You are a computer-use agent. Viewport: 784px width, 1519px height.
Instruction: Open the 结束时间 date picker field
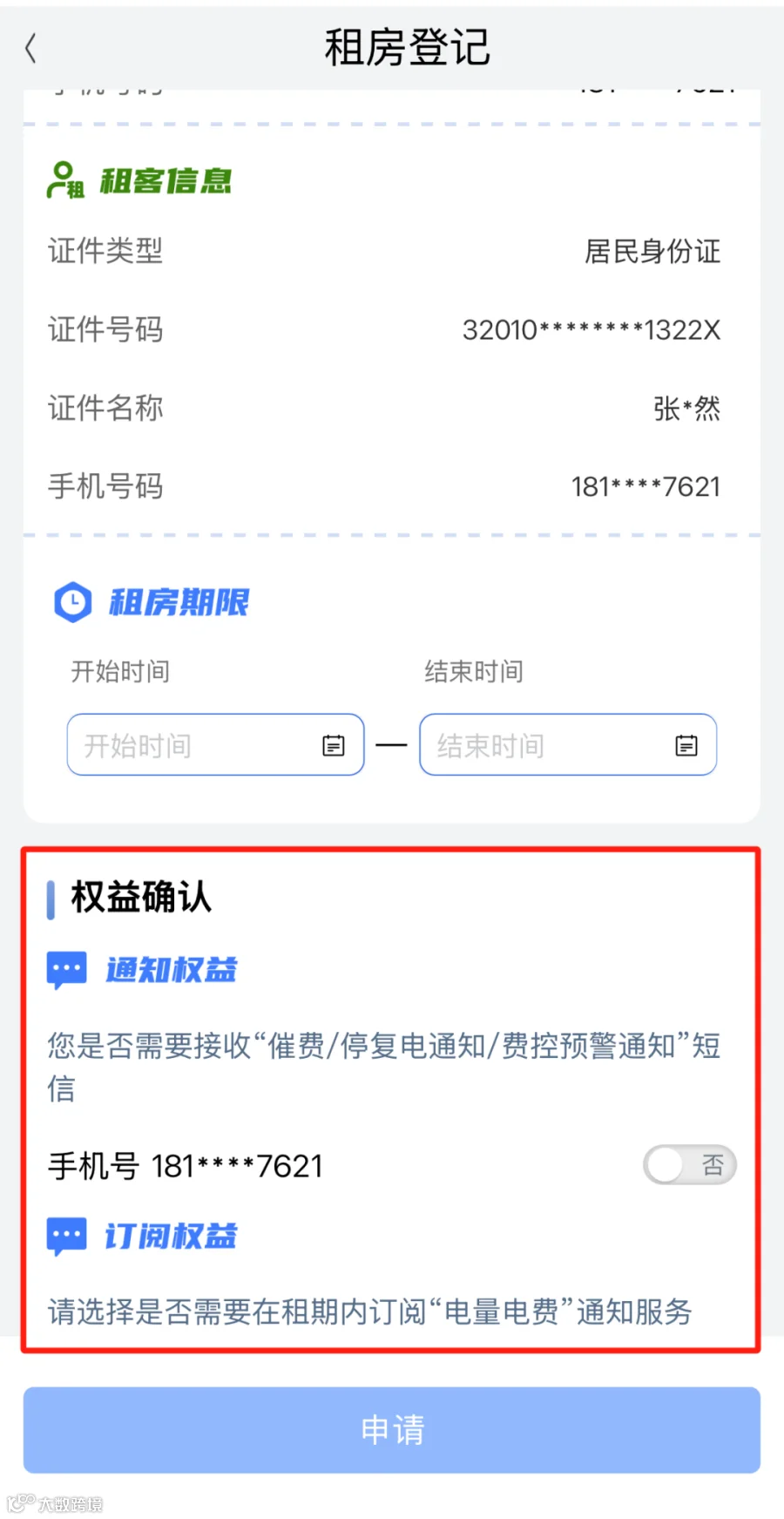click(568, 744)
